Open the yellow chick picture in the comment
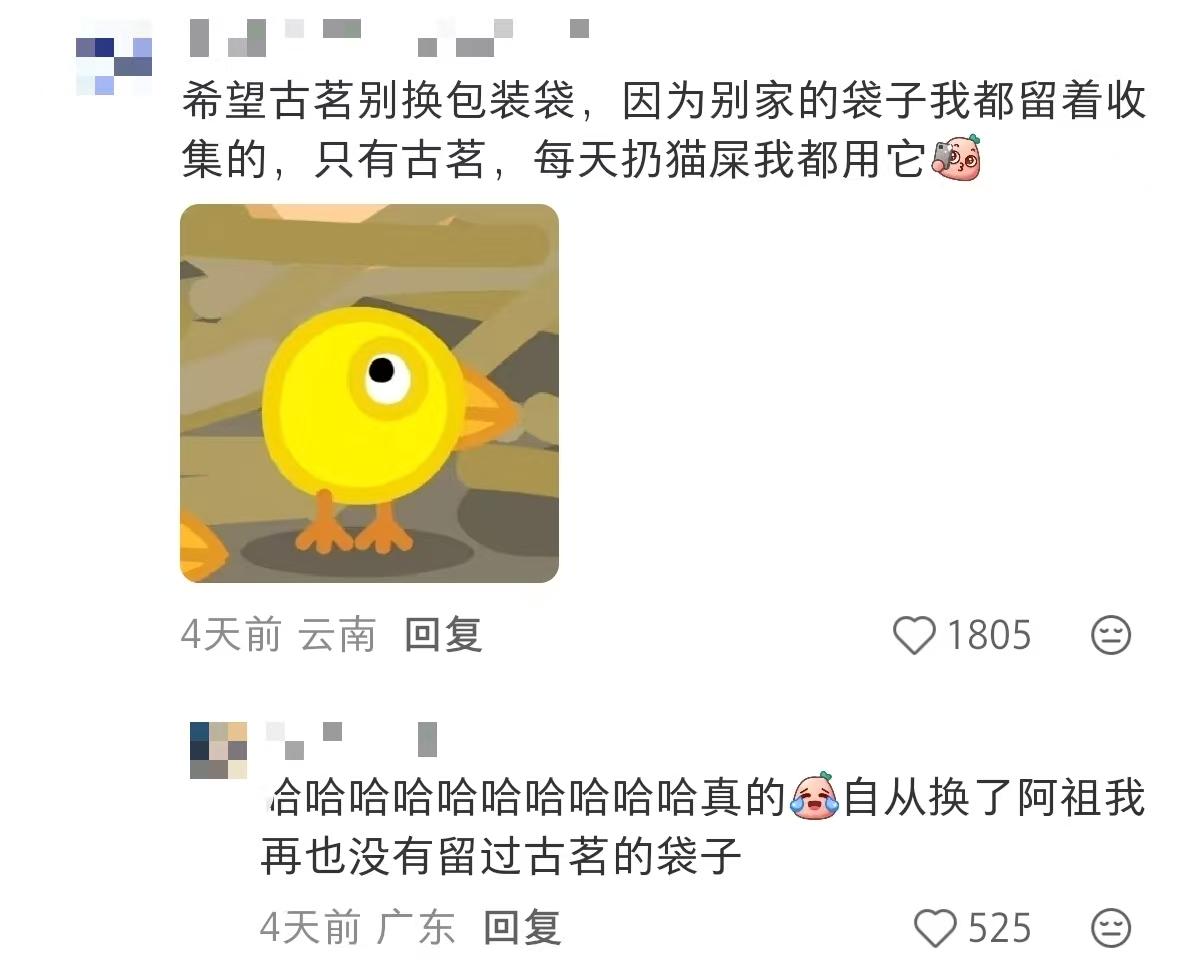The width and height of the screenshot is (1200, 967). (x=369, y=393)
